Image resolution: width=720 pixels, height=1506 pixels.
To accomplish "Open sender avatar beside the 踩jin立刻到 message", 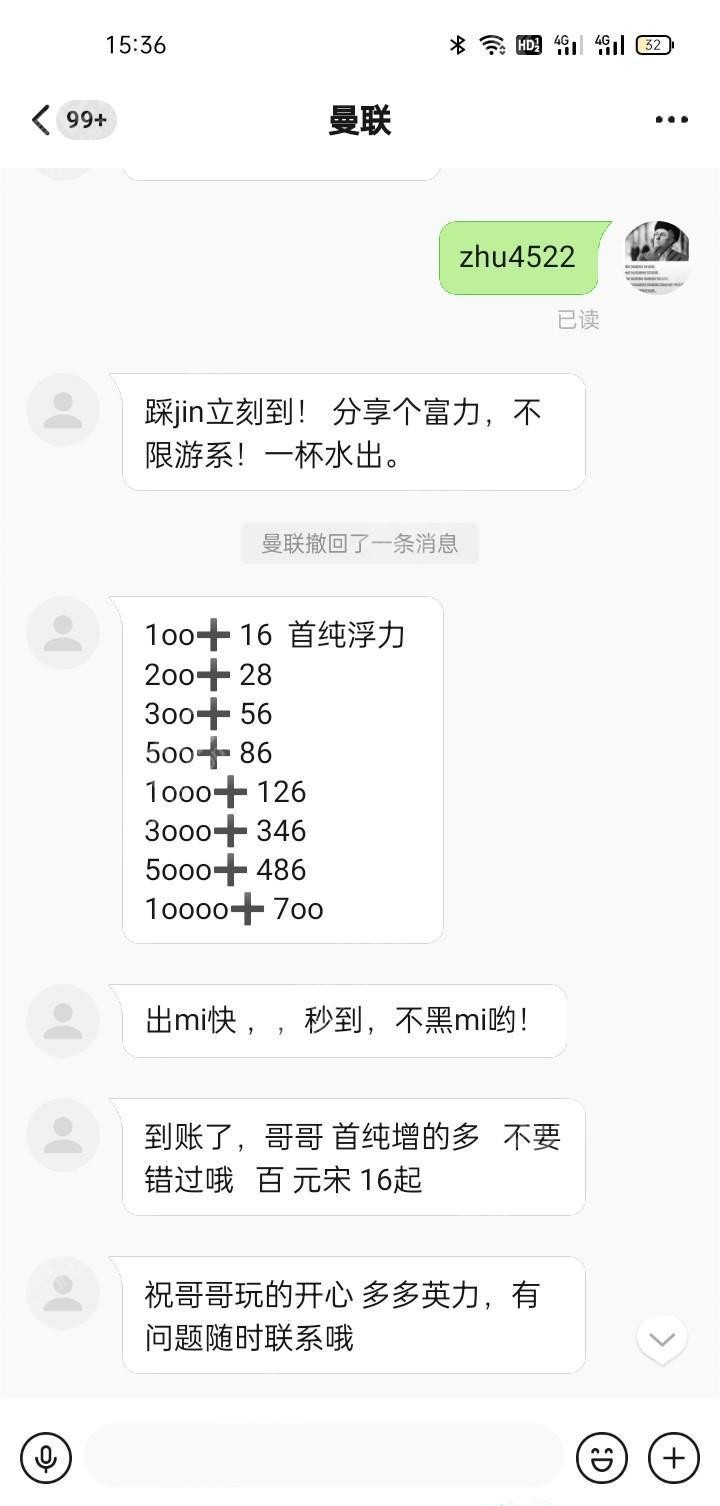I will [63, 410].
